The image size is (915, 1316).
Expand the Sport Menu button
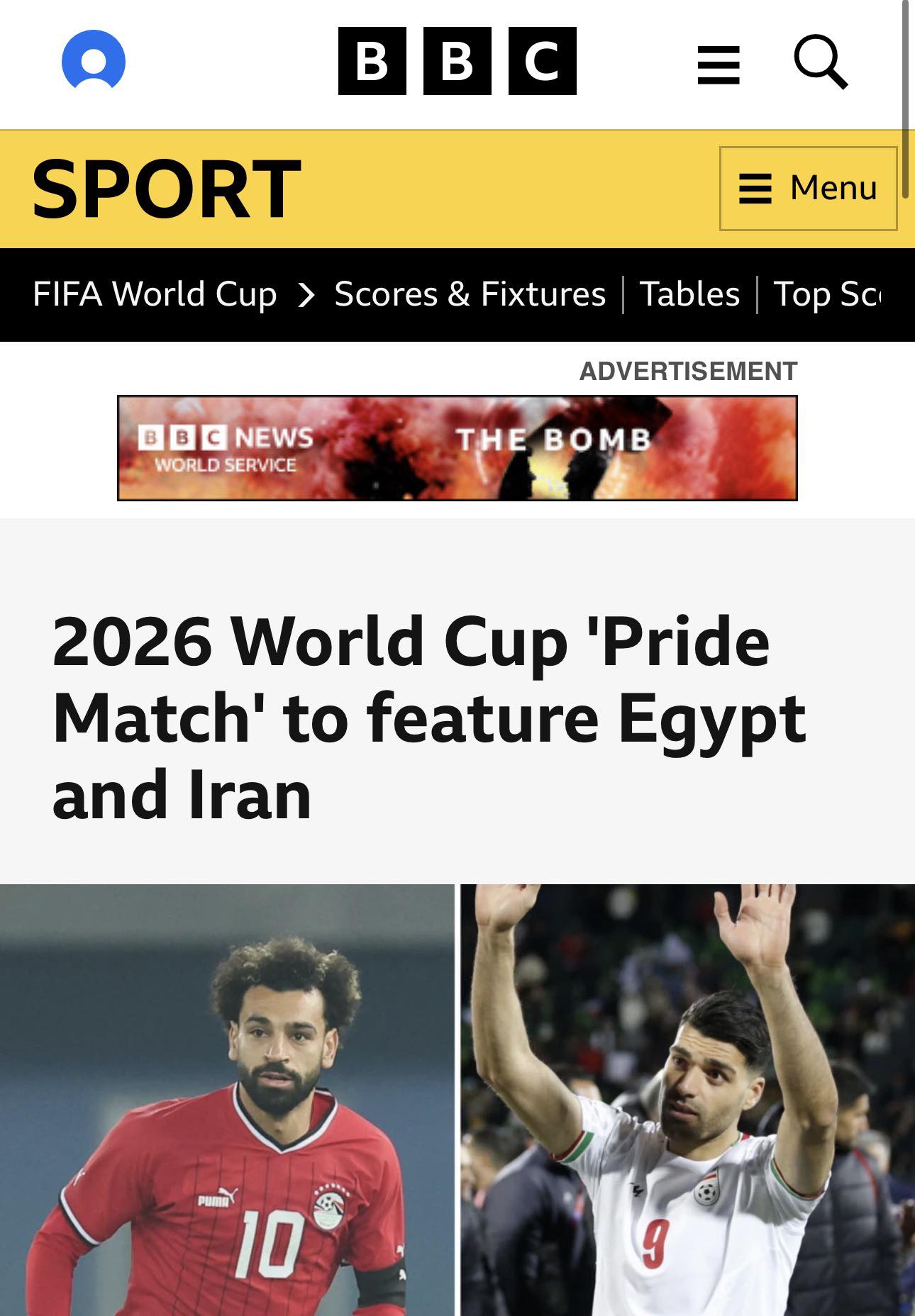[808, 189]
